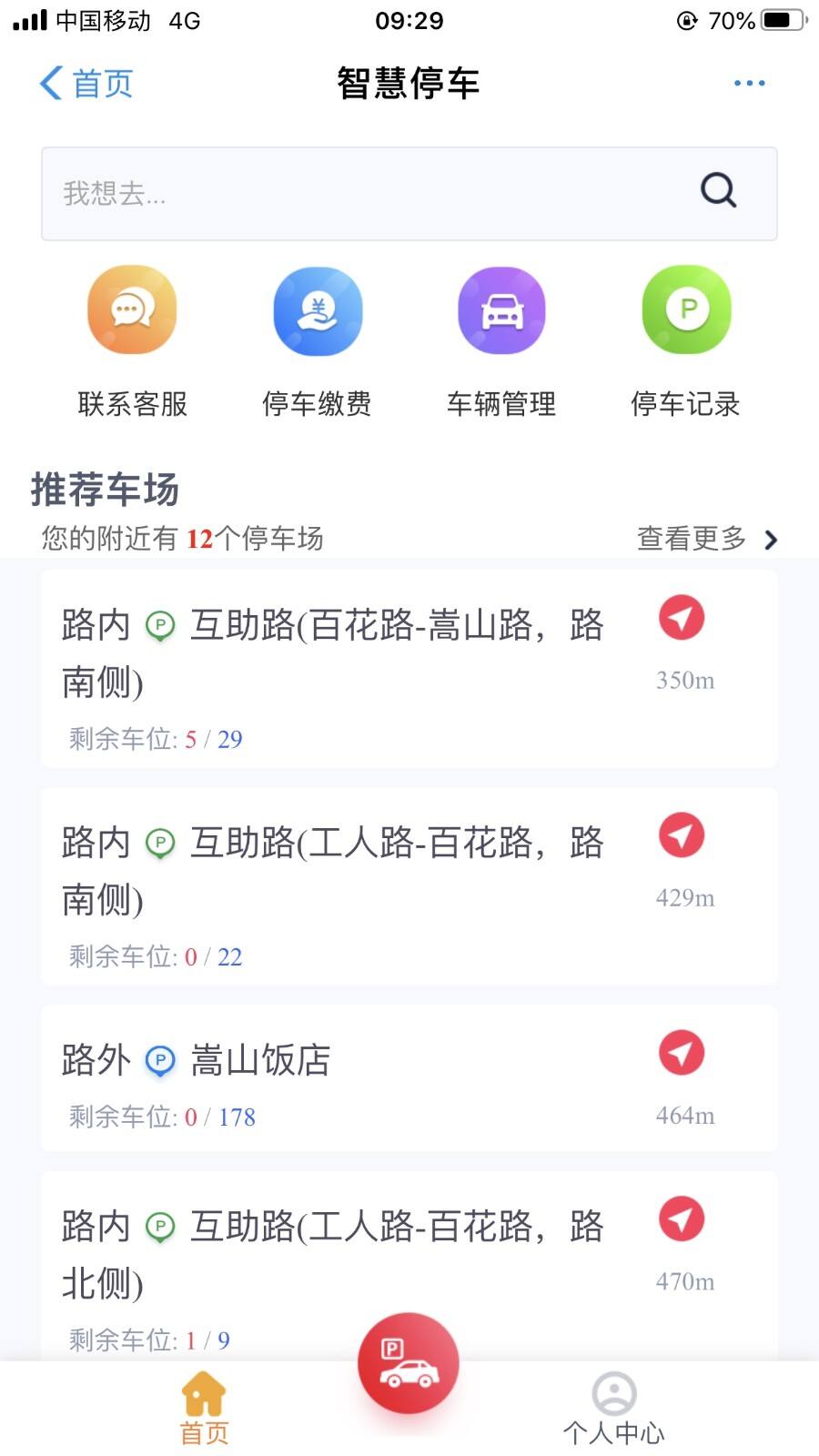The image size is (819, 1456).
Task: Open the three-dot overflow menu
Action: pyautogui.click(x=749, y=83)
